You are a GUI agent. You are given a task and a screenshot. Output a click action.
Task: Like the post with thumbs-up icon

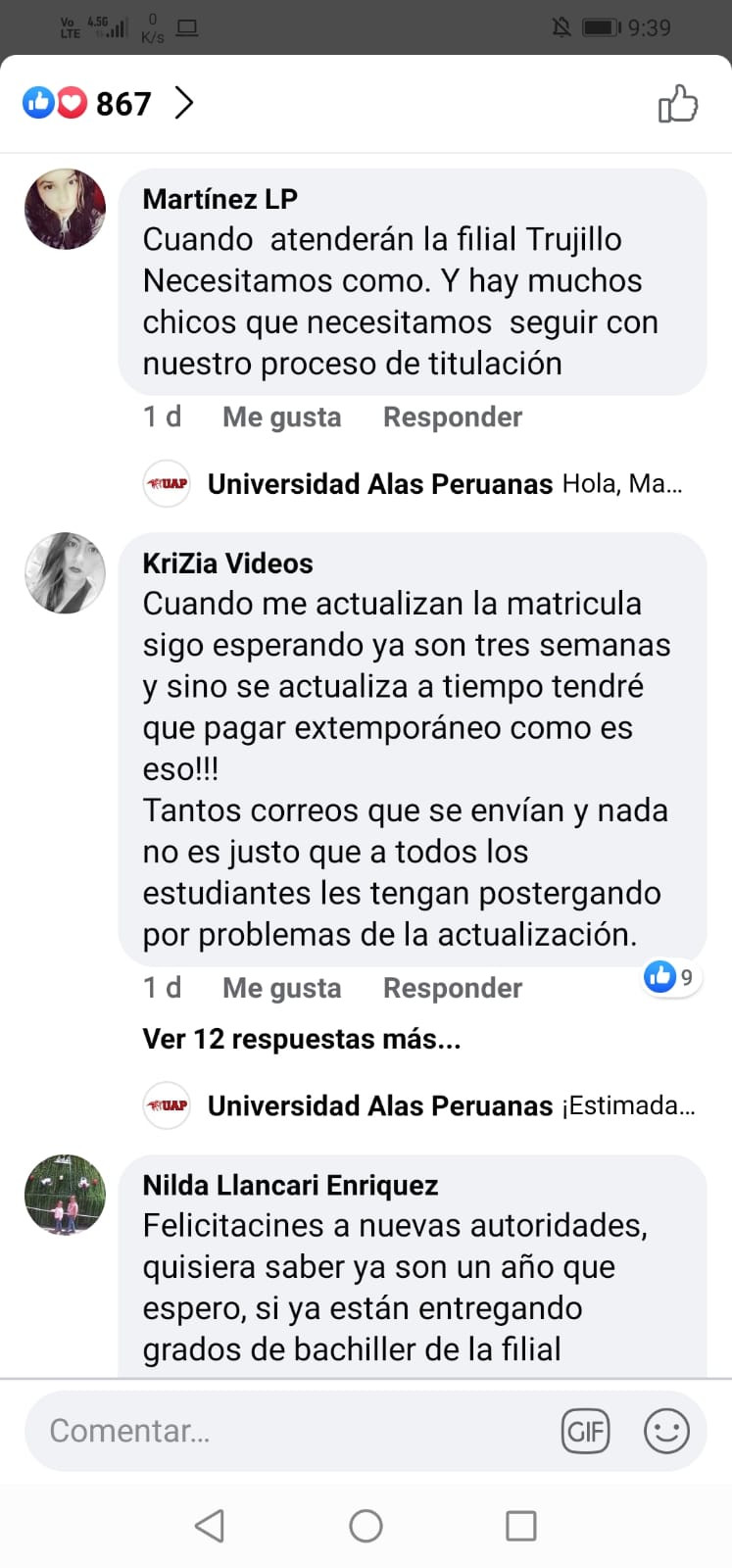pos(678,103)
